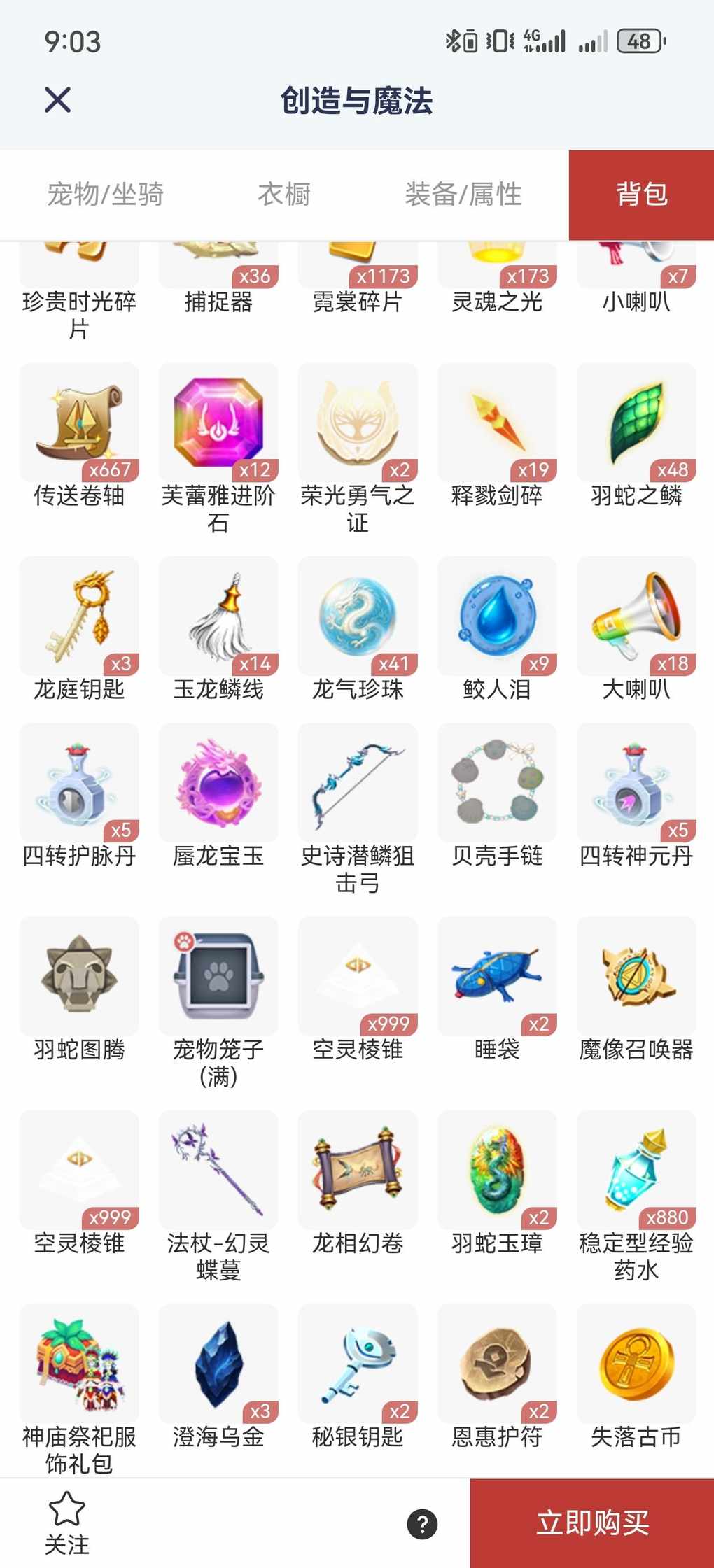Open the 大喇叭 item
This screenshot has width=714, height=1568.
click(x=636, y=616)
